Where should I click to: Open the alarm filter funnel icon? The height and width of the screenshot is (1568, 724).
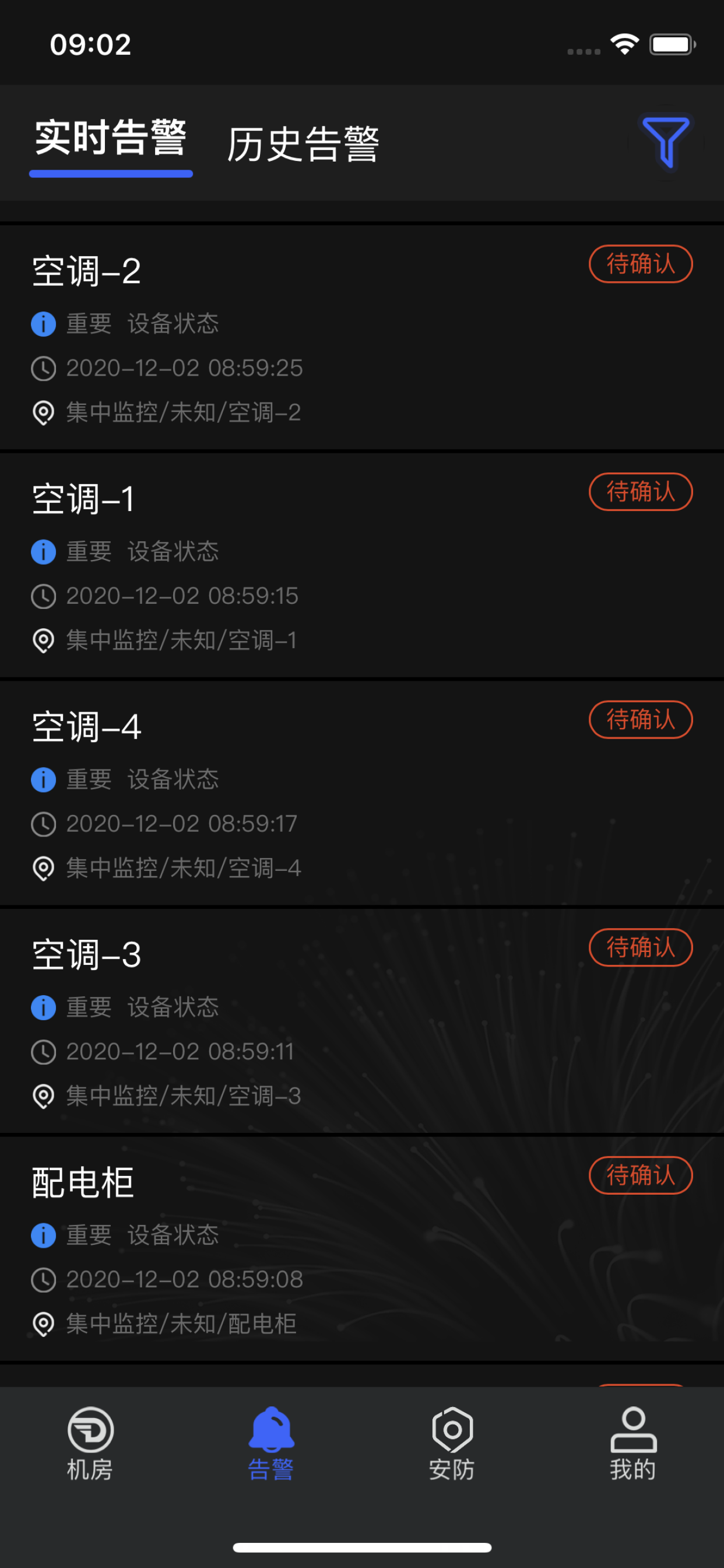pos(666,142)
